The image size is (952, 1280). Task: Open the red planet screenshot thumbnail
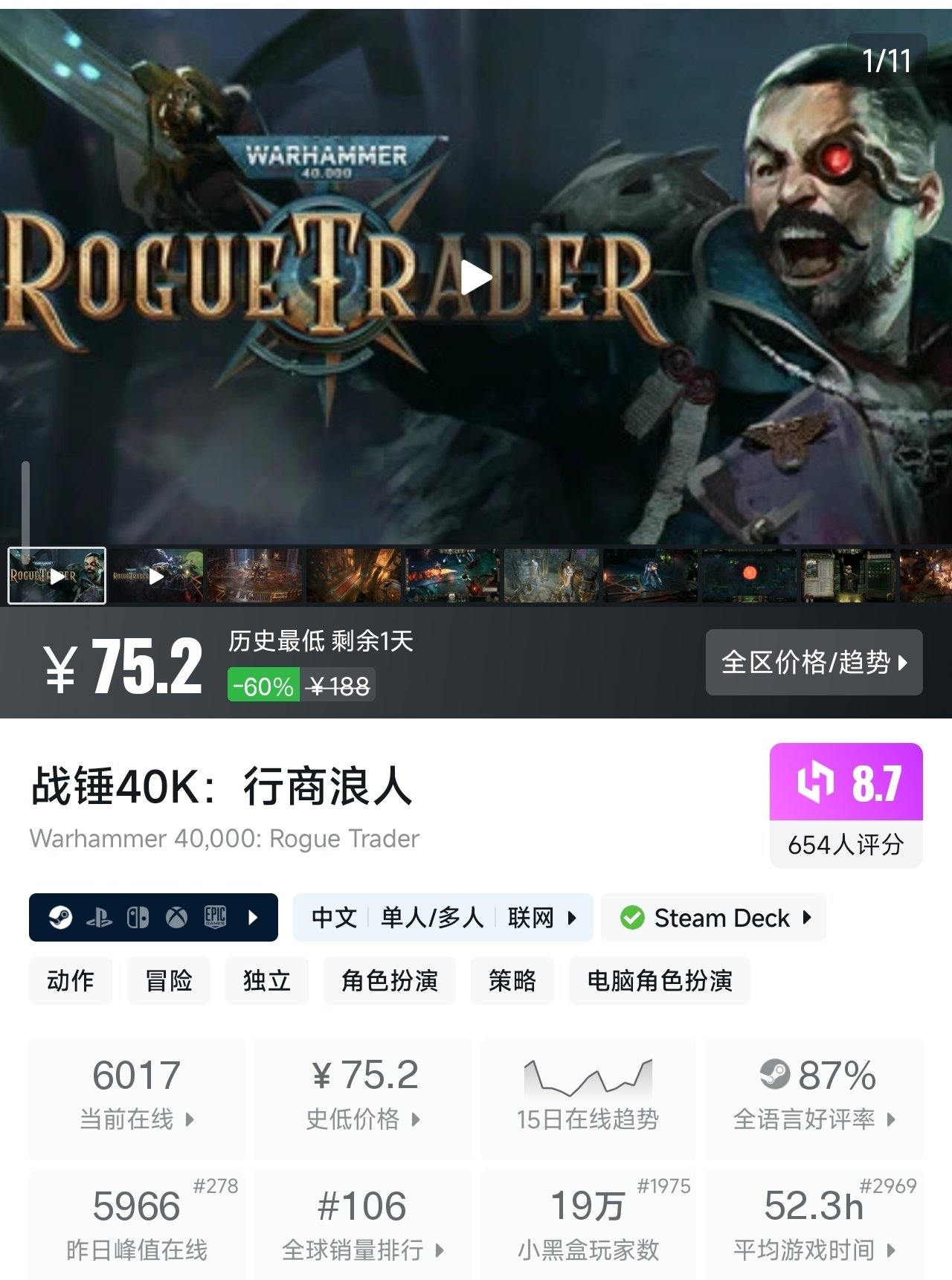(x=750, y=576)
